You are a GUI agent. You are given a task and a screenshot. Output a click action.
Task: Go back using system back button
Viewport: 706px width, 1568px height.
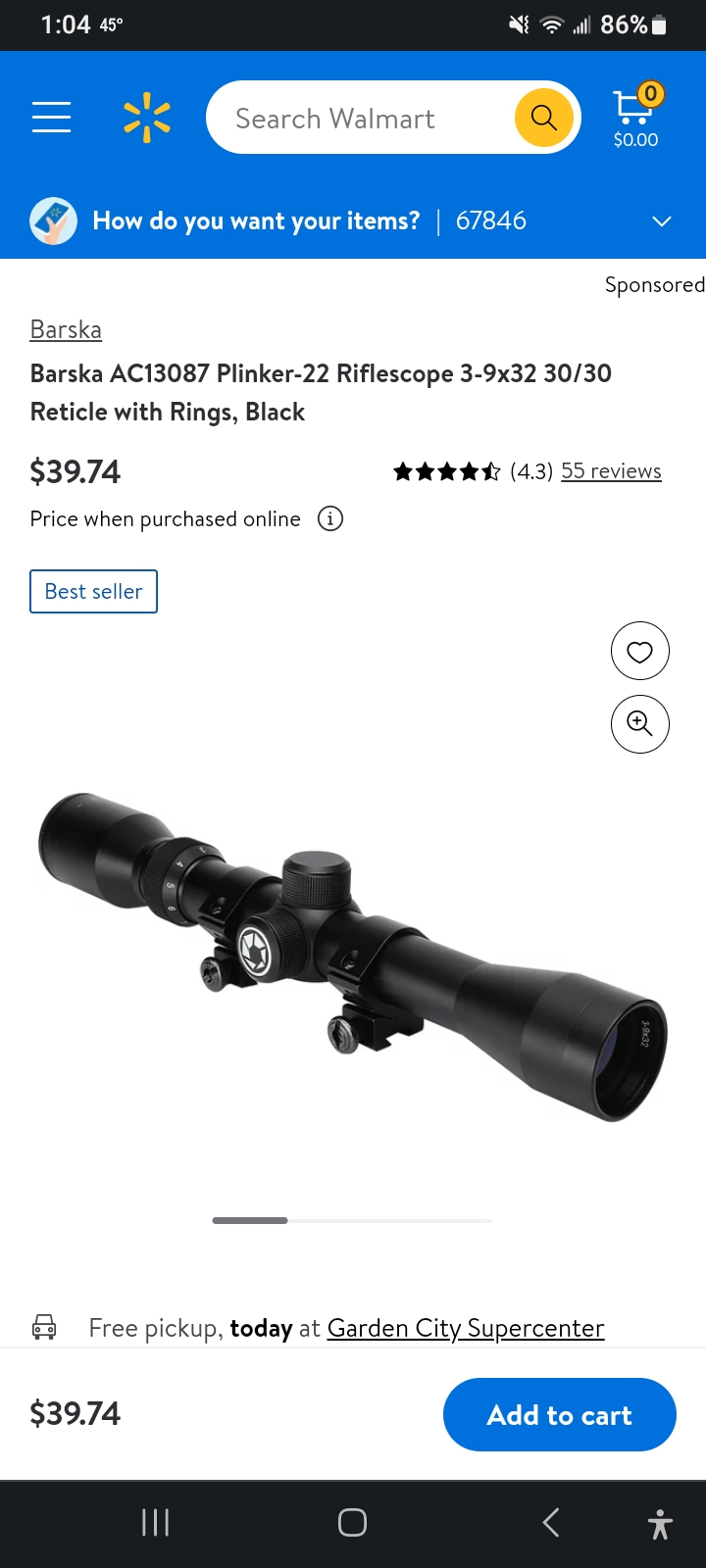551,1522
